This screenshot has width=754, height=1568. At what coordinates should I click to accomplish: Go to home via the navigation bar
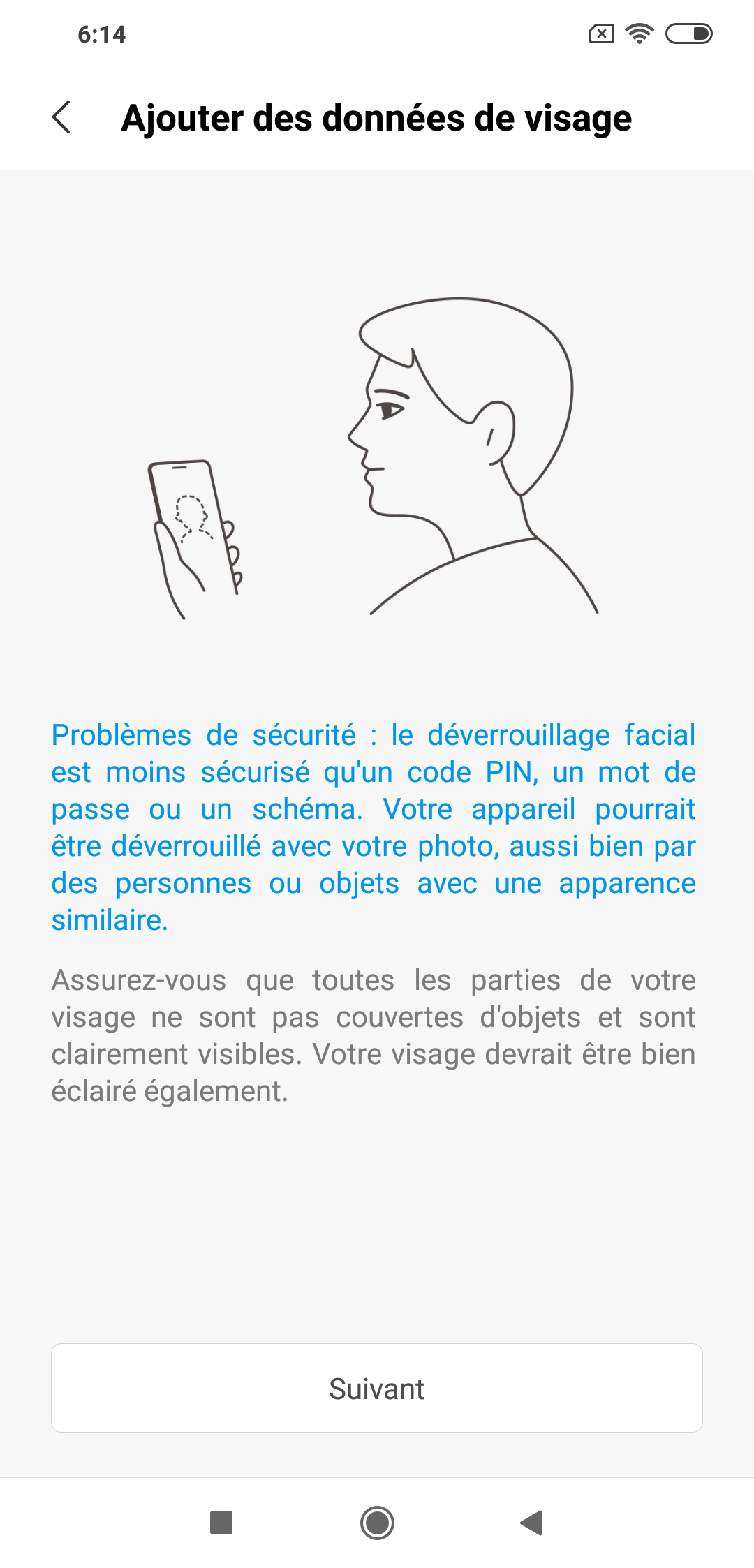coord(377,1523)
